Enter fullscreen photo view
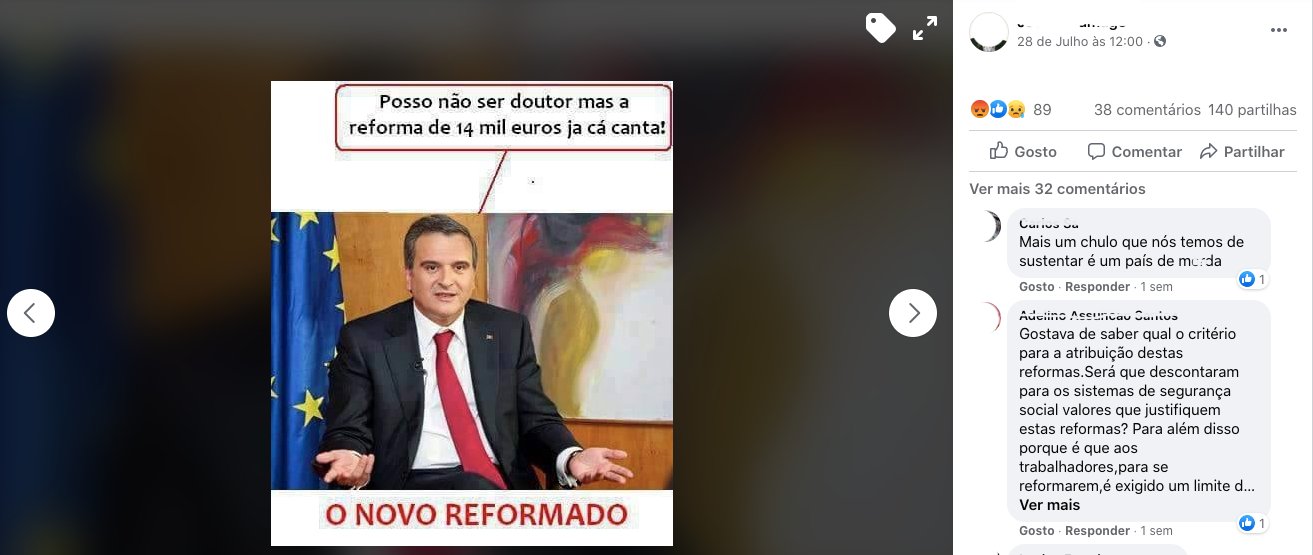 [x=925, y=28]
